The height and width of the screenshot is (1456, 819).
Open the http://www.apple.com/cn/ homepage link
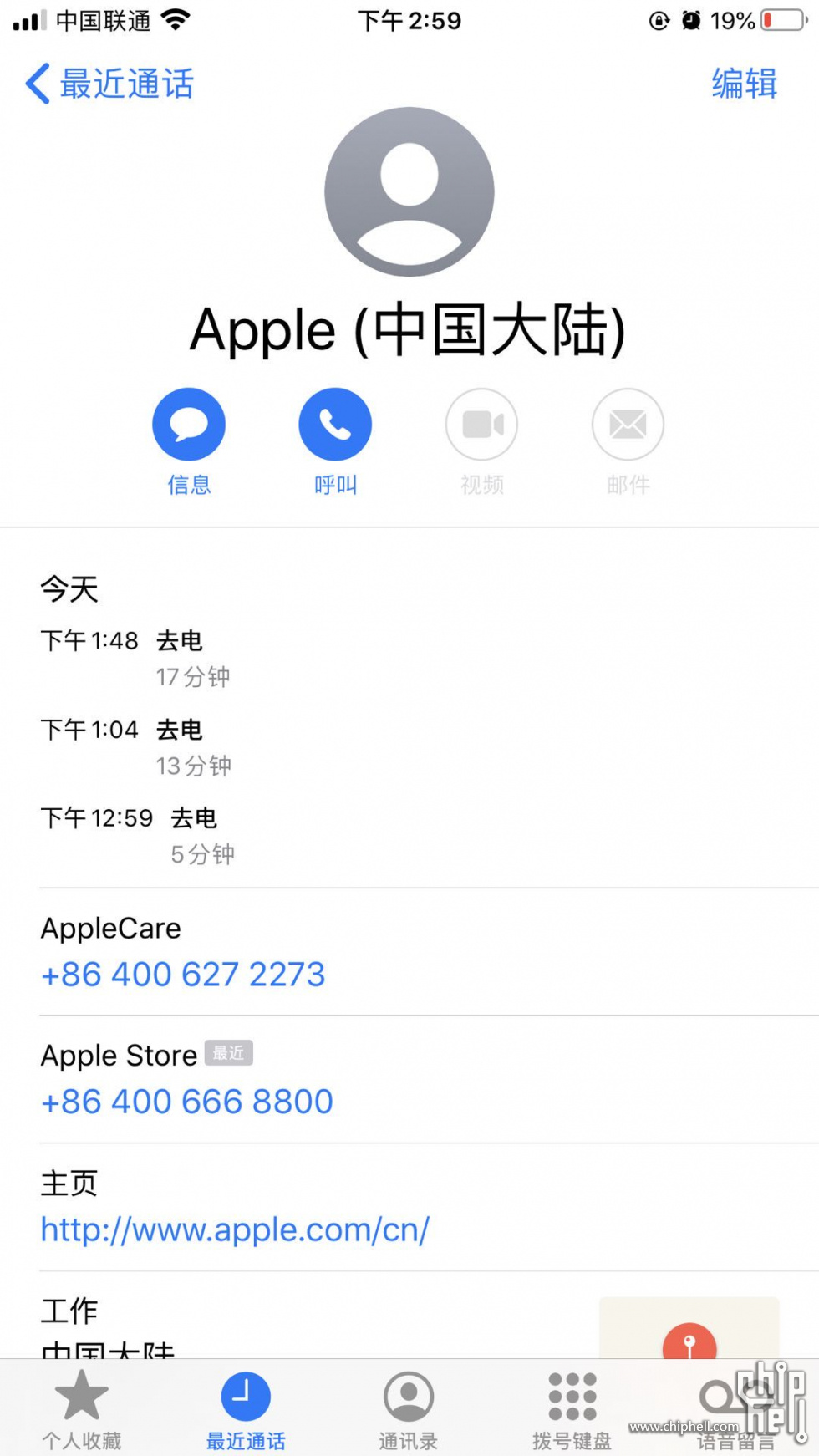click(x=235, y=1229)
